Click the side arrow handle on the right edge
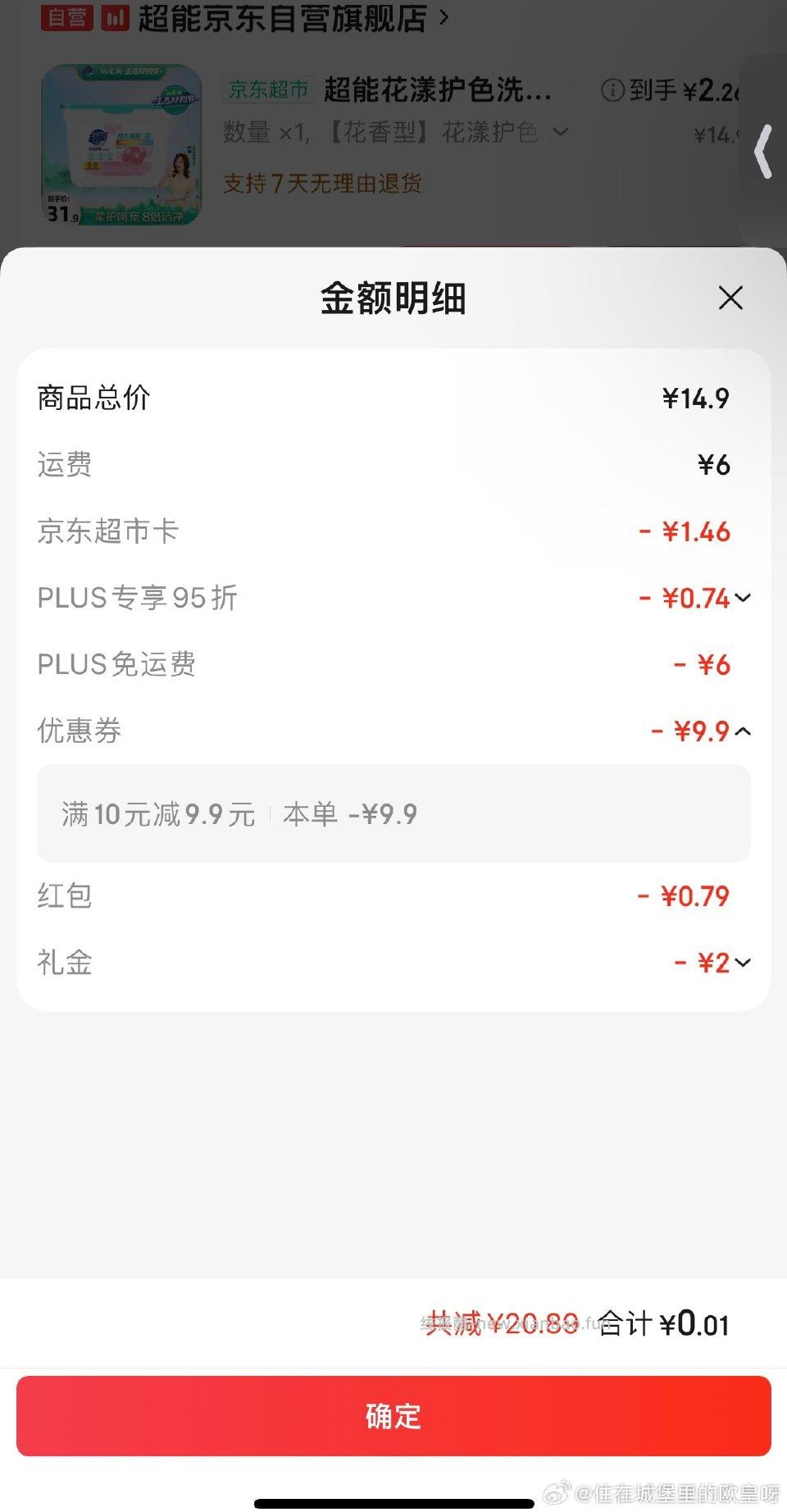Image resolution: width=787 pixels, height=1512 pixels. point(763,152)
